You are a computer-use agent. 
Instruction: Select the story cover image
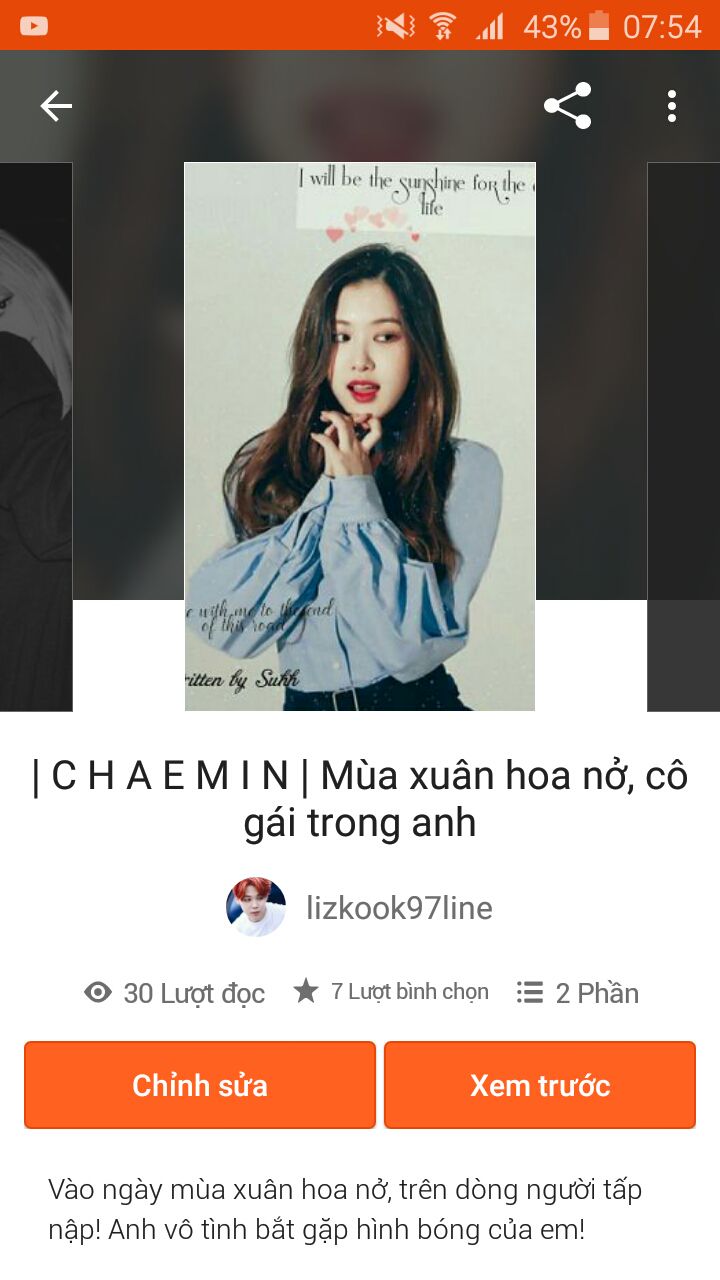(x=360, y=436)
